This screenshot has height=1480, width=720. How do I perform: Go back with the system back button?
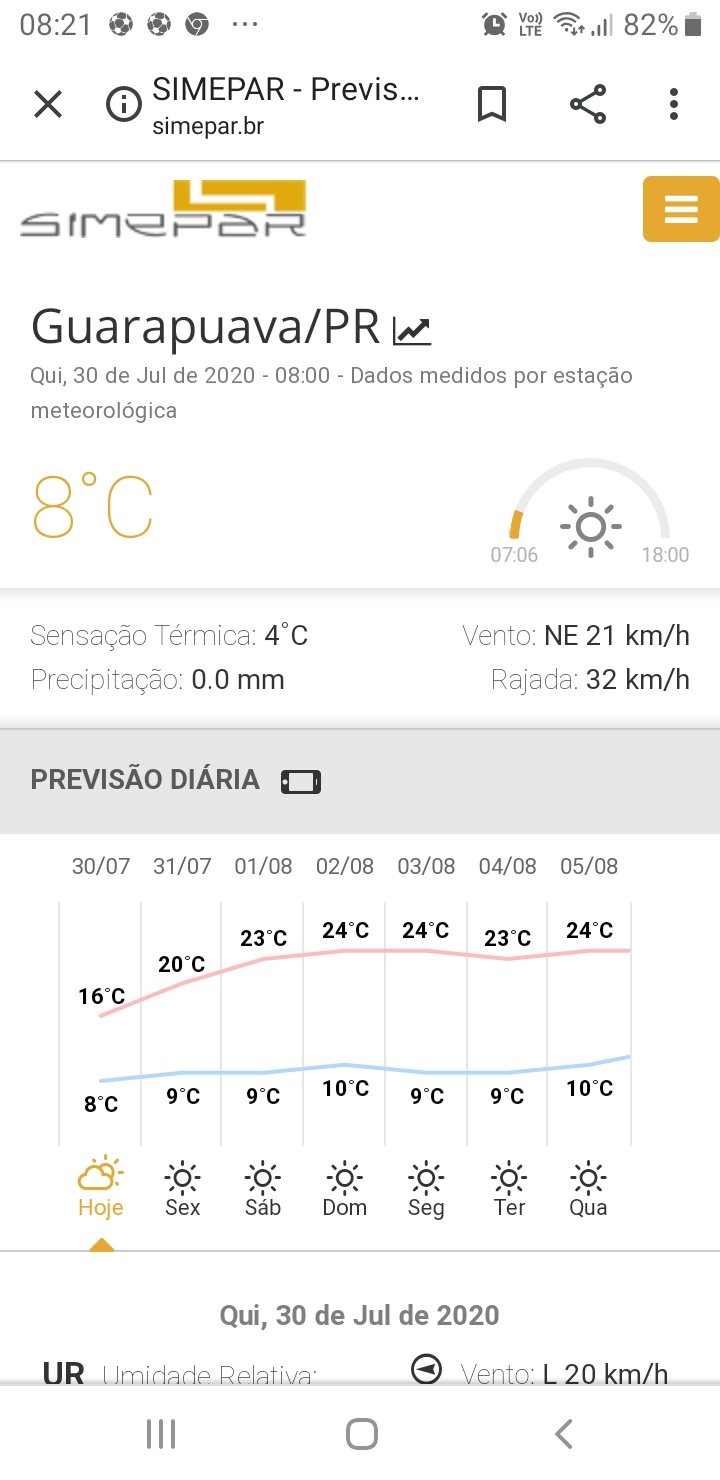coord(564,1434)
